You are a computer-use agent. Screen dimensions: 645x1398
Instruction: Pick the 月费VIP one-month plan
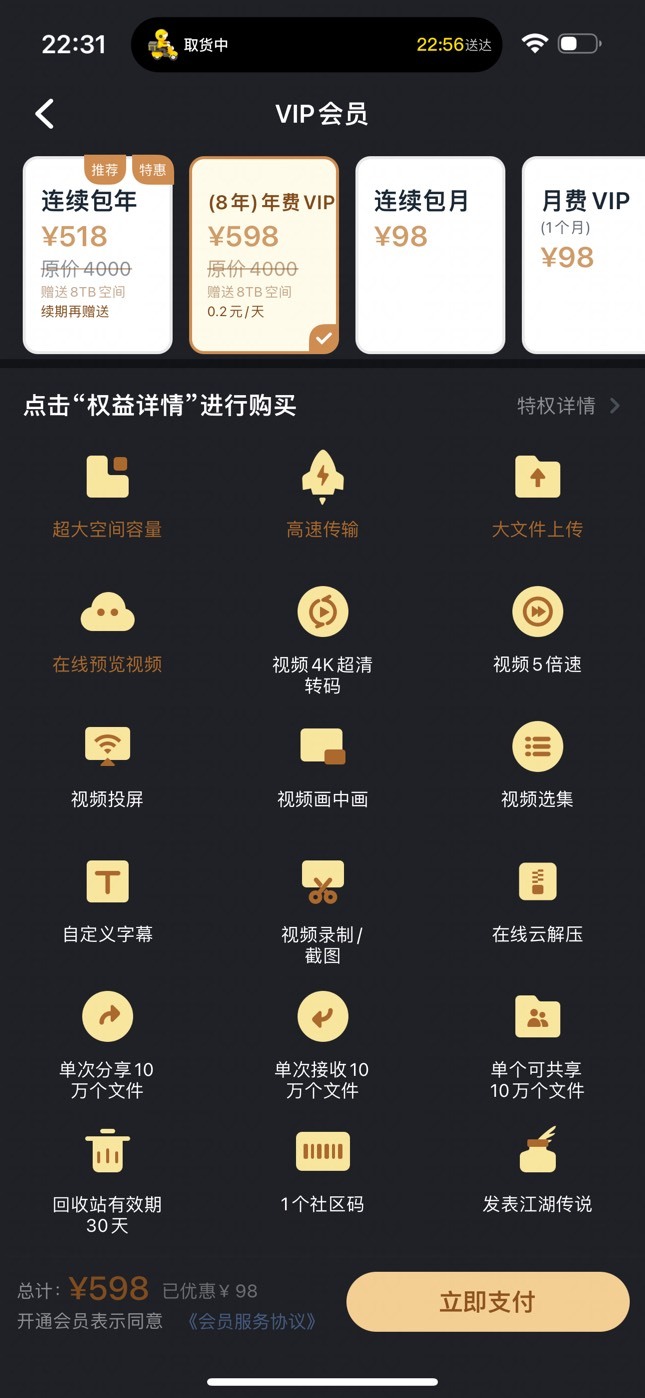click(x=584, y=255)
